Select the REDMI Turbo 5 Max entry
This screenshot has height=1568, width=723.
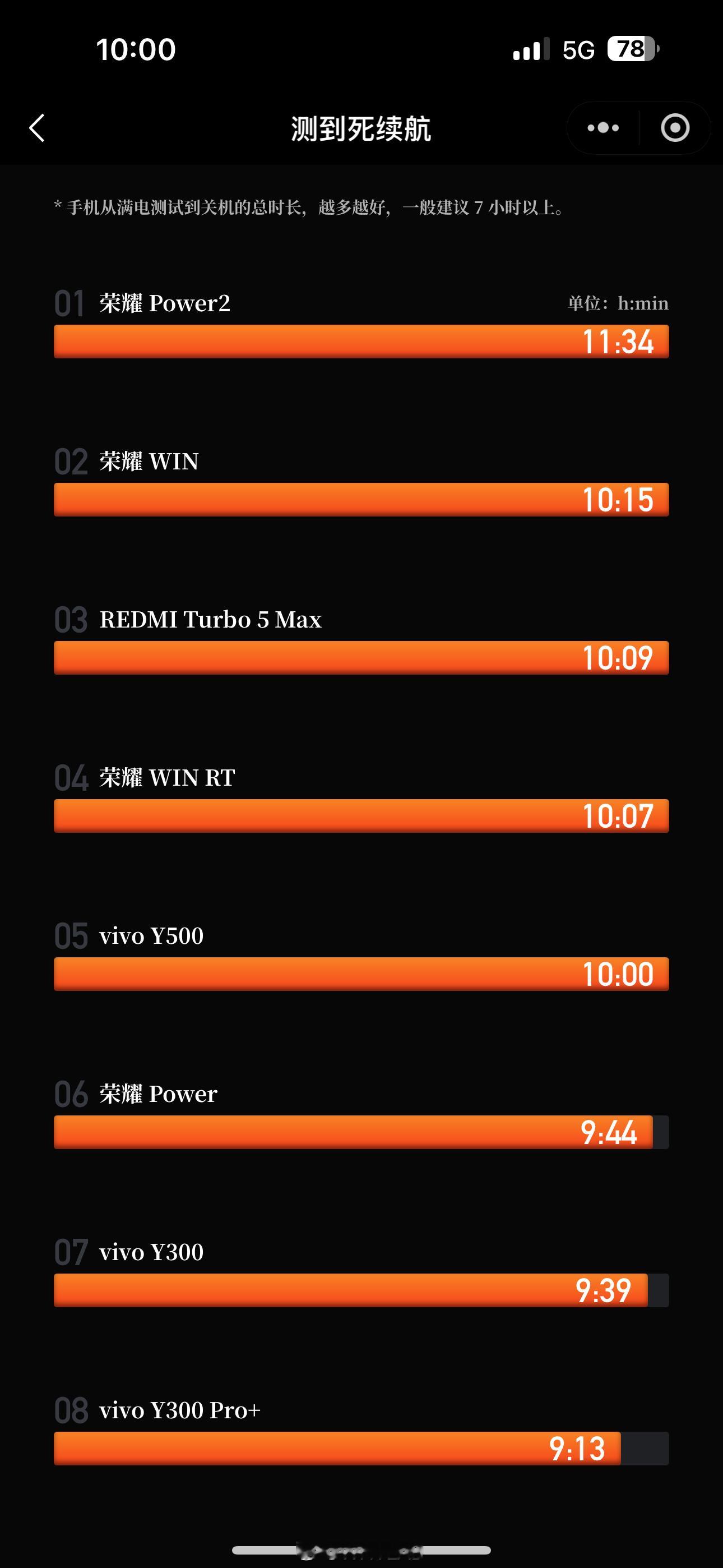pyautogui.click(x=210, y=619)
